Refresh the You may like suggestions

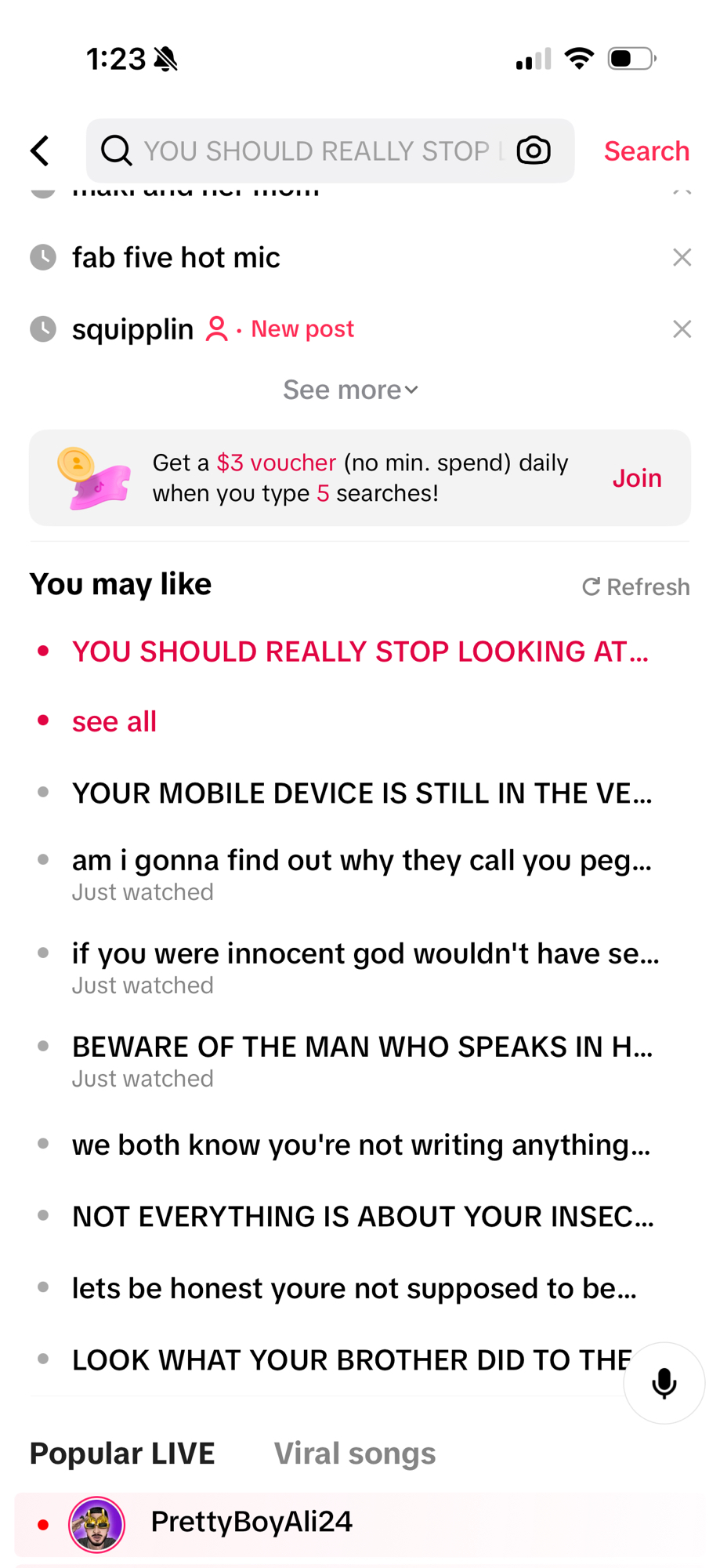coord(635,587)
